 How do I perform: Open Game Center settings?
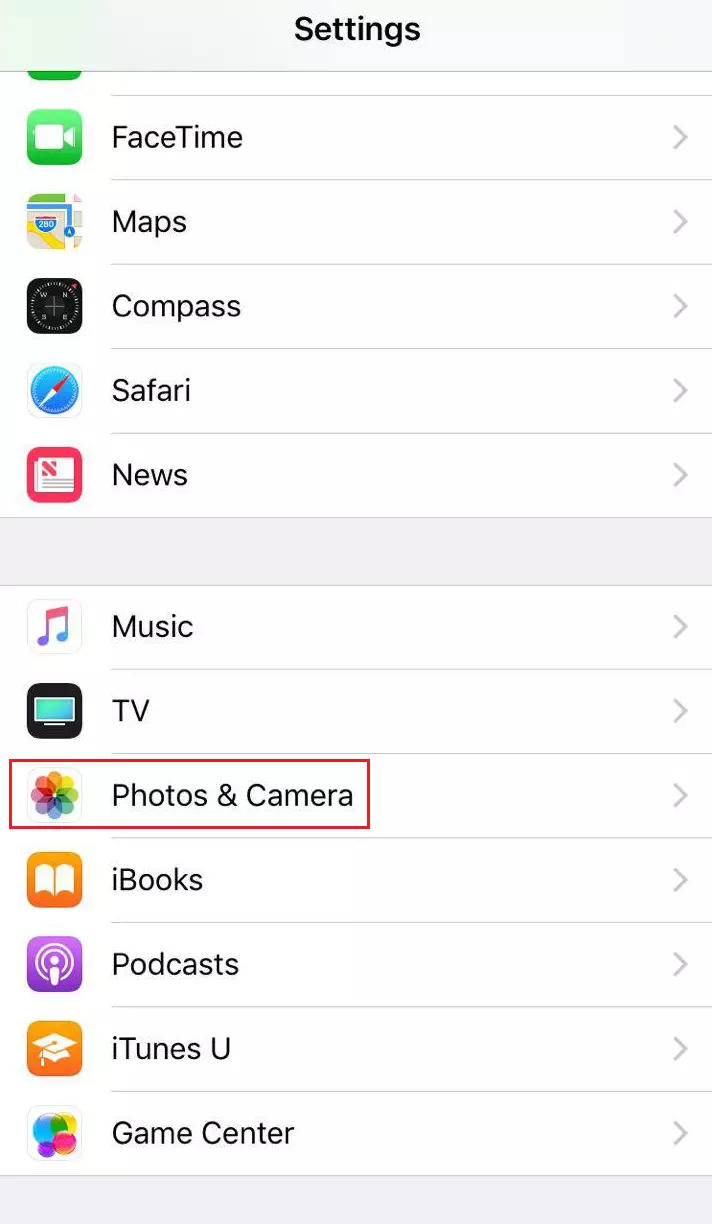(356, 1133)
